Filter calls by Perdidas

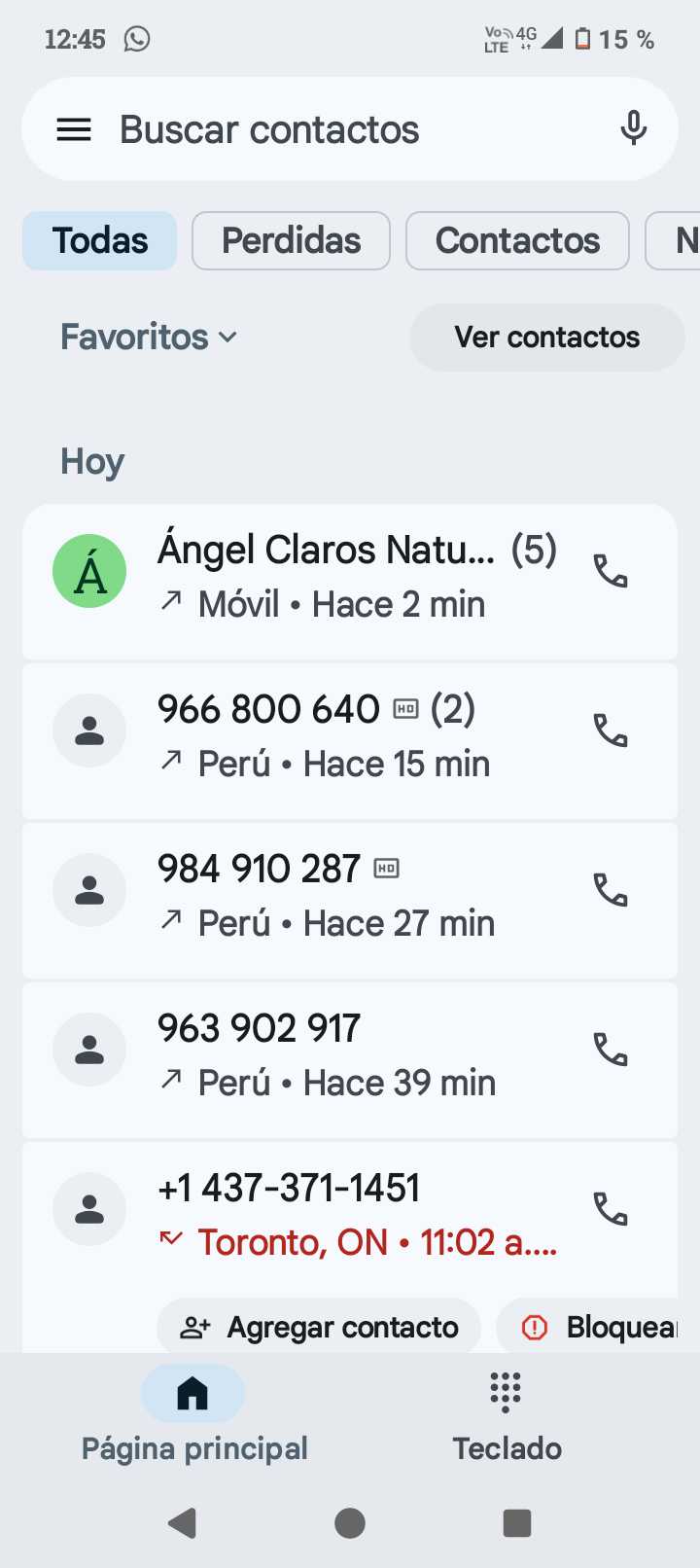click(x=291, y=240)
